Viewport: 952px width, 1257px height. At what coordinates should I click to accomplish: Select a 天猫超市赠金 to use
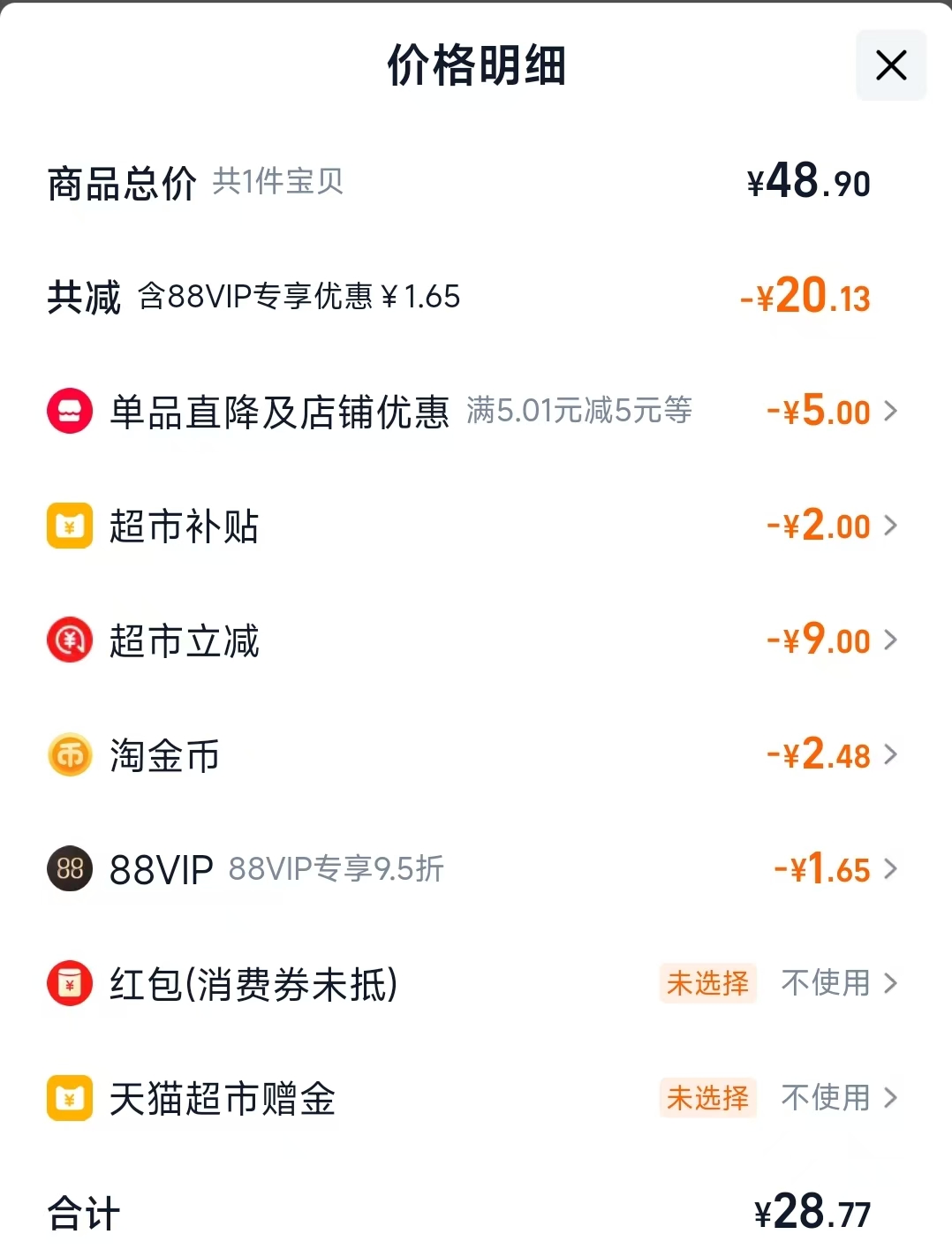pos(893,1098)
